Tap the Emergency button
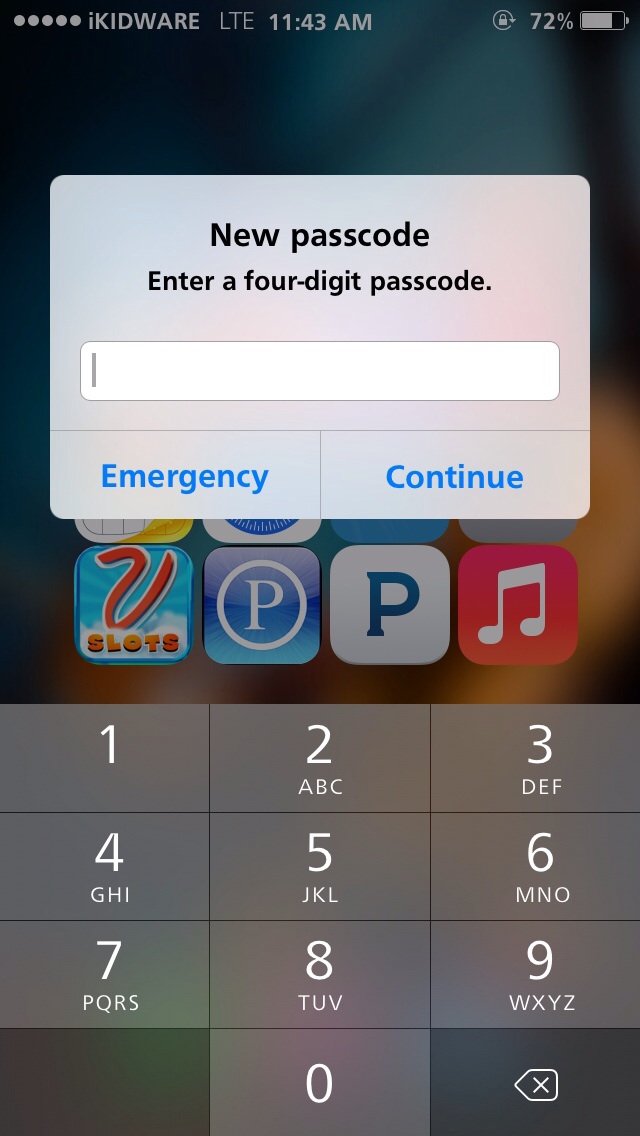This screenshot has width=640, height=1136. 185,476
